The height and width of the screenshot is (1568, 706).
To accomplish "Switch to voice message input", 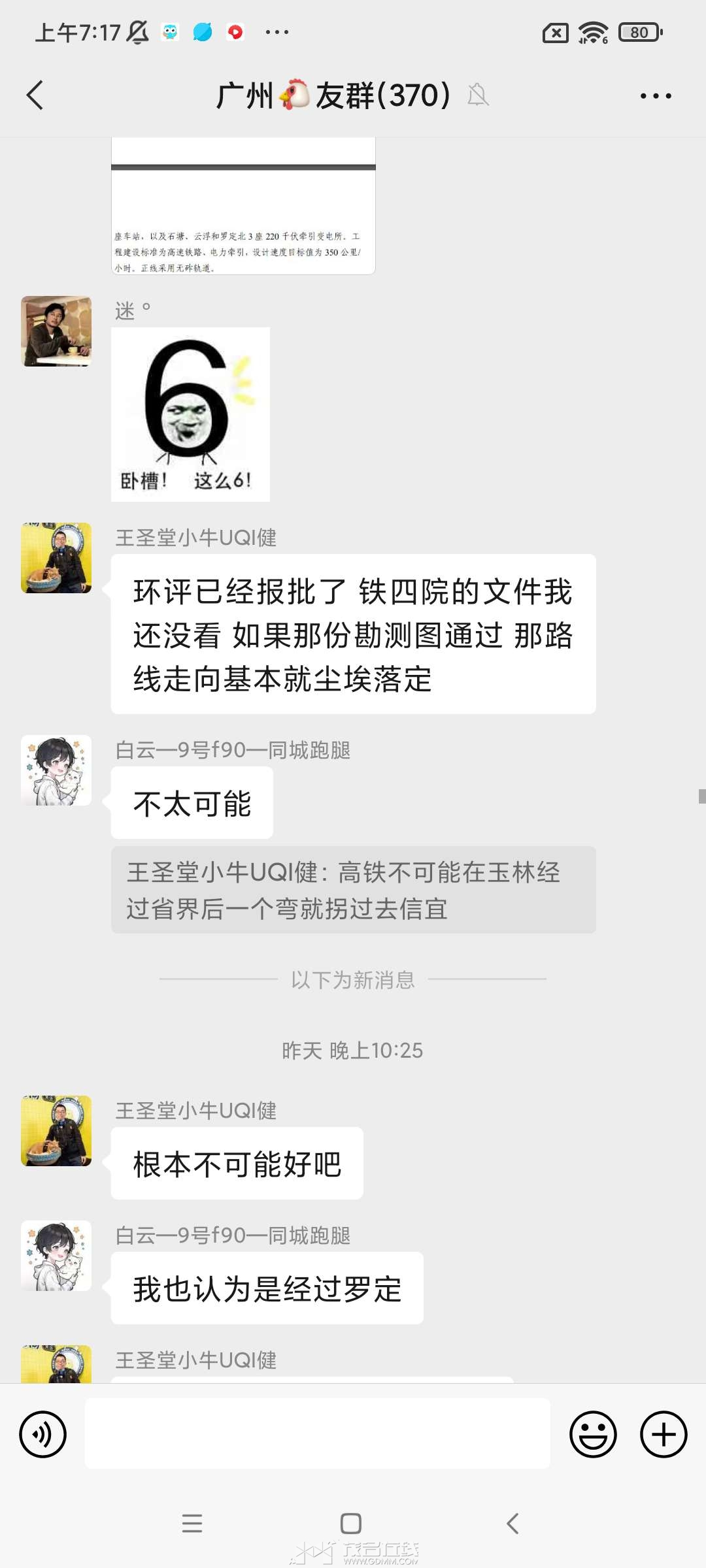I will click(43, 1434).
